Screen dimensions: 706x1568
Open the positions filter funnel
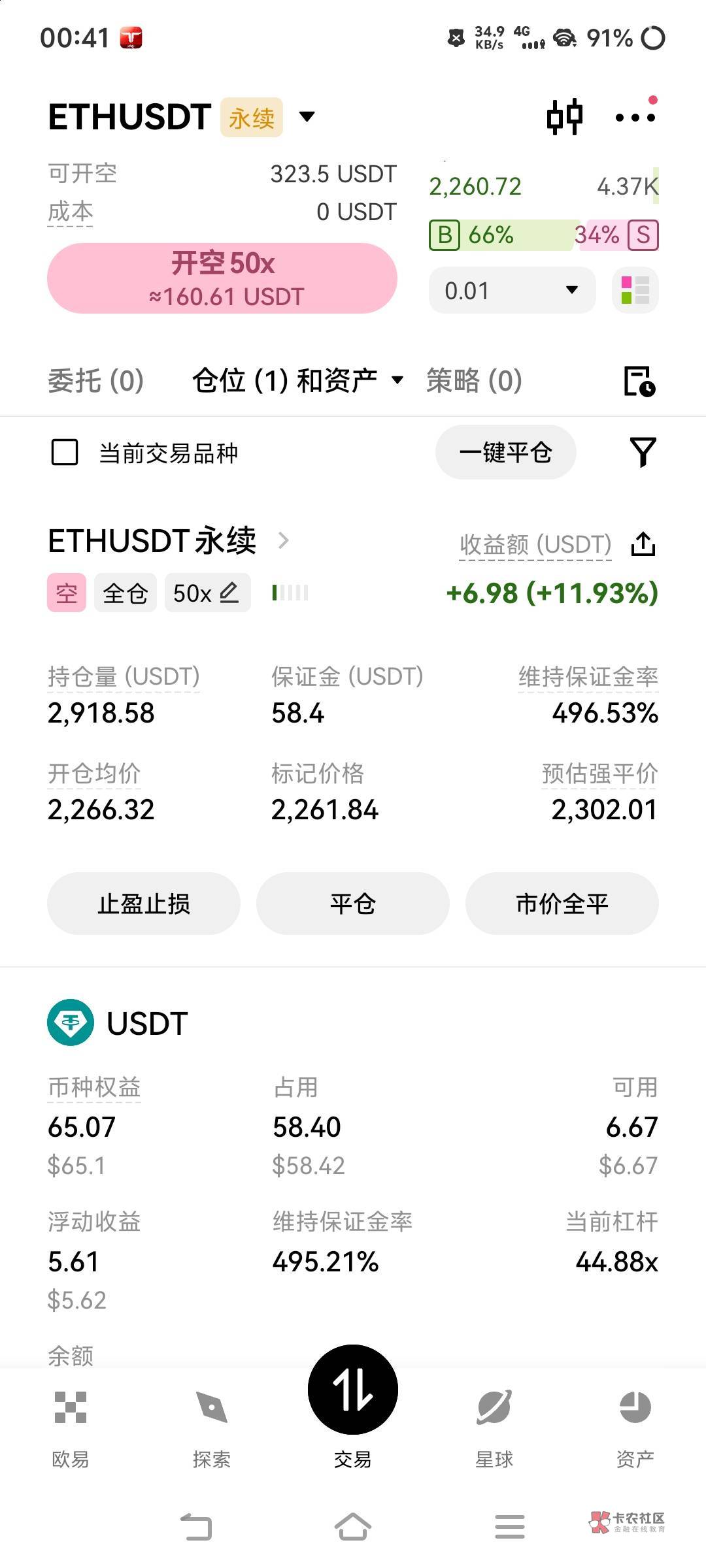[x=643, y=452]
